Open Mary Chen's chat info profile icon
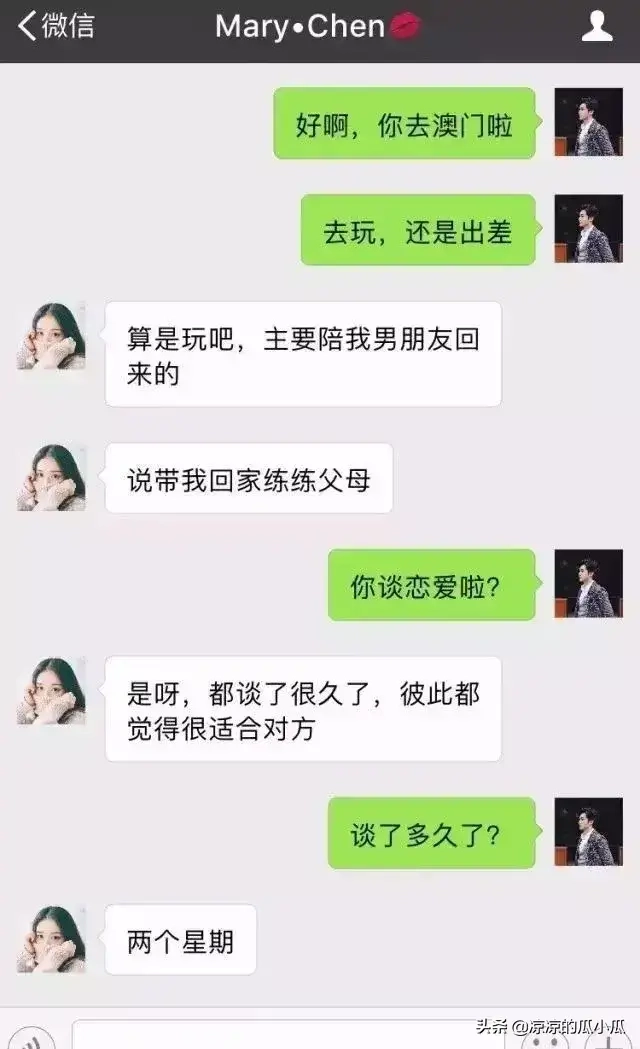 (x=597, y=27)
